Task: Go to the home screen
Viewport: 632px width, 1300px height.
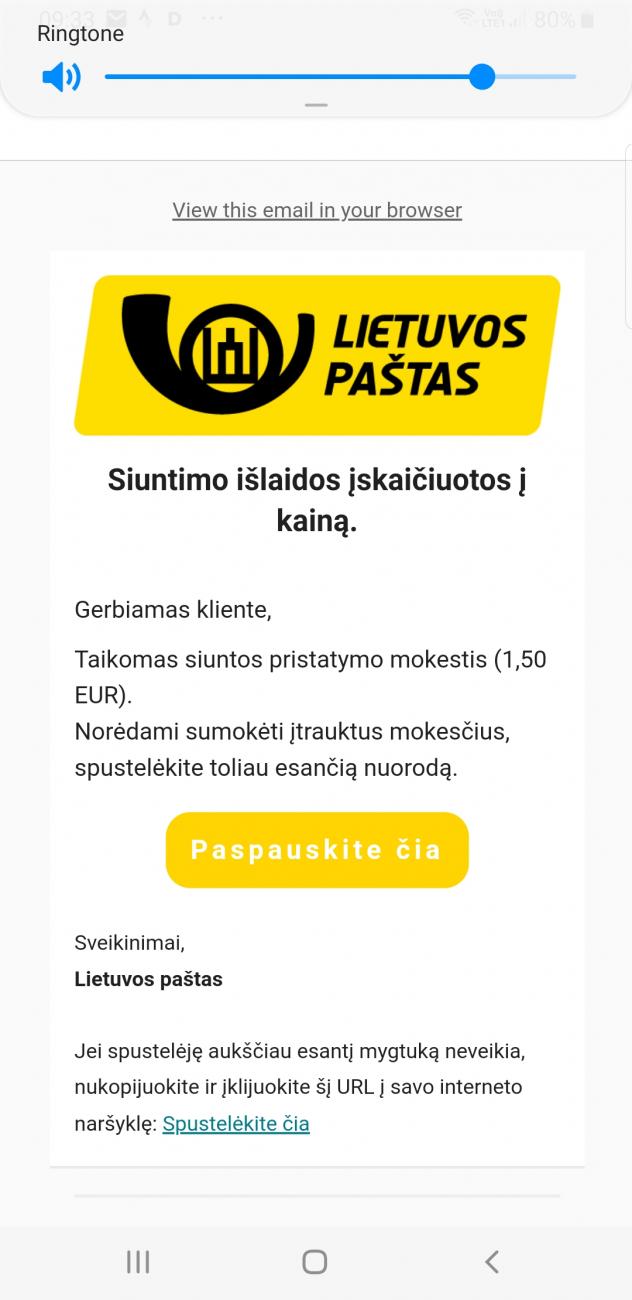Action: point(315,1262)
